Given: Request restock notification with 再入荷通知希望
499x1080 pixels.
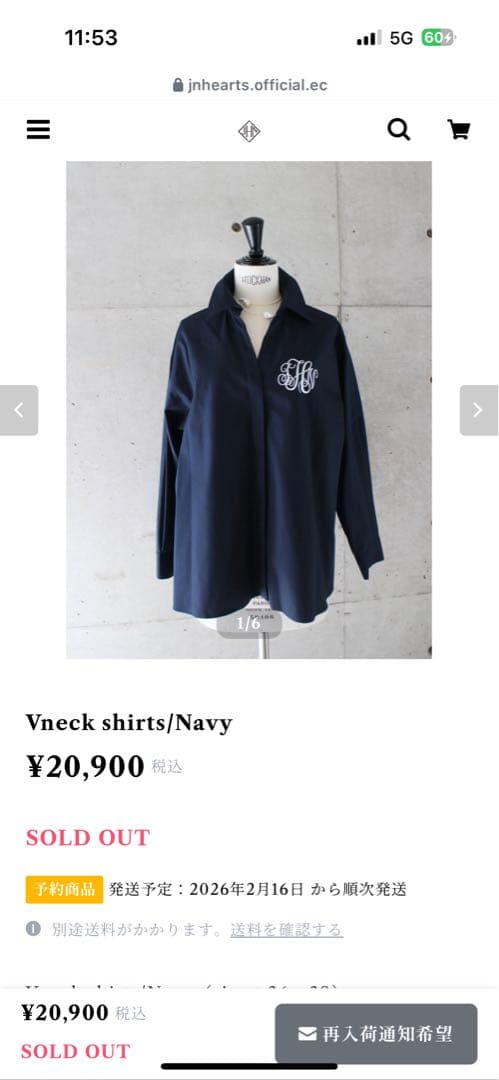Looking at the screenshot, I should (376, 1034).
